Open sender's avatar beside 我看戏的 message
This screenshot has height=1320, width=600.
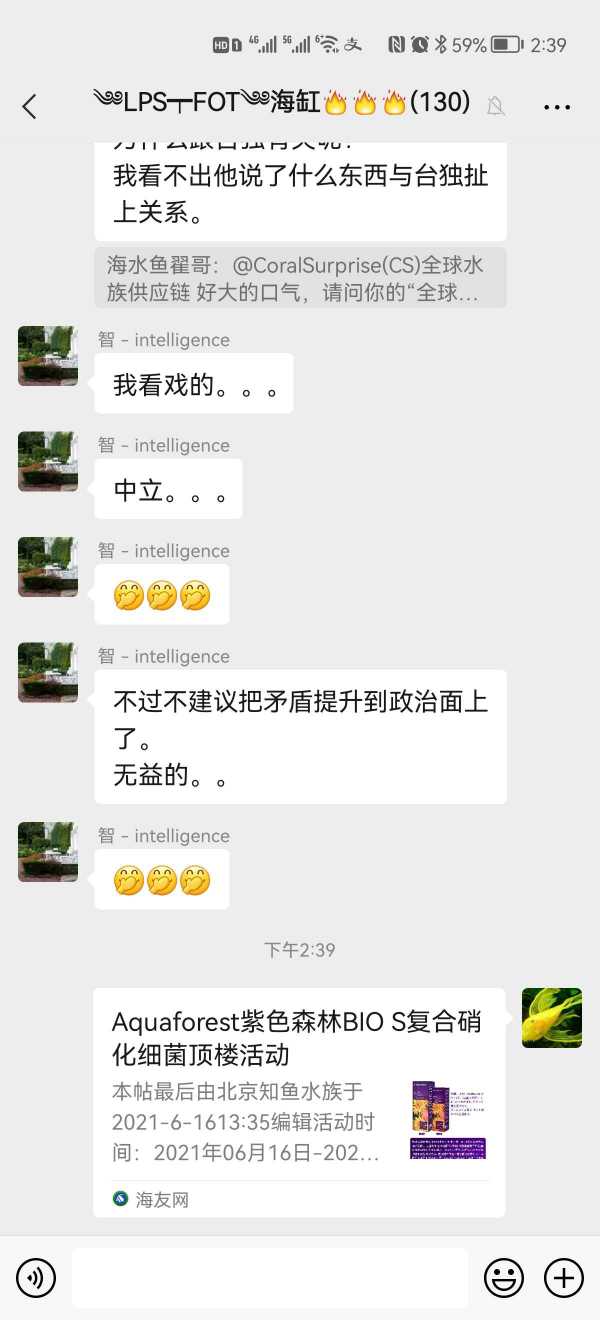(x=48, y=356)
